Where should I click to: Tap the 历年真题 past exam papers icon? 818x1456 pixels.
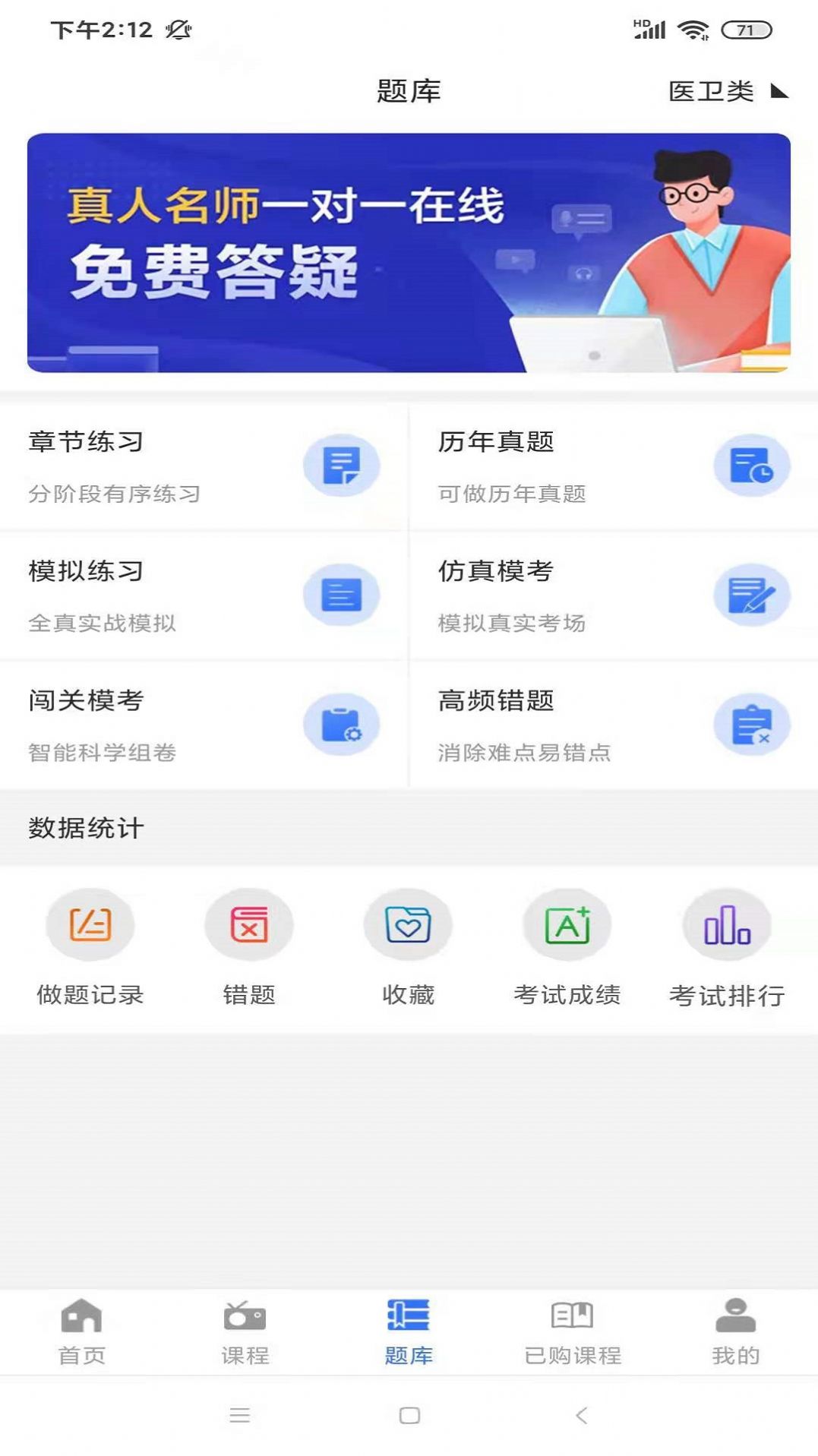[x=752, y=466]
